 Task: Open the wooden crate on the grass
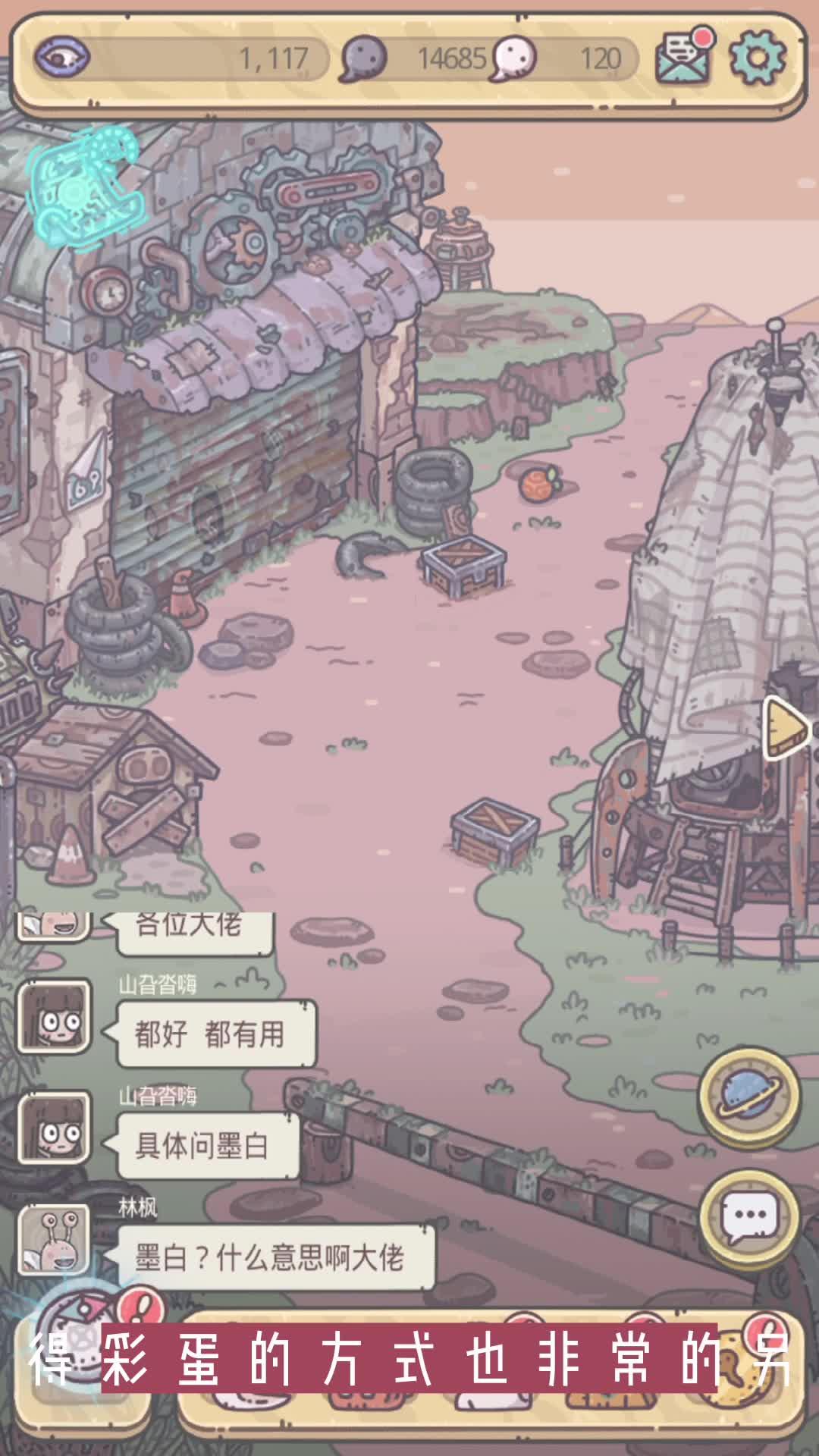(x=494, y=830)
